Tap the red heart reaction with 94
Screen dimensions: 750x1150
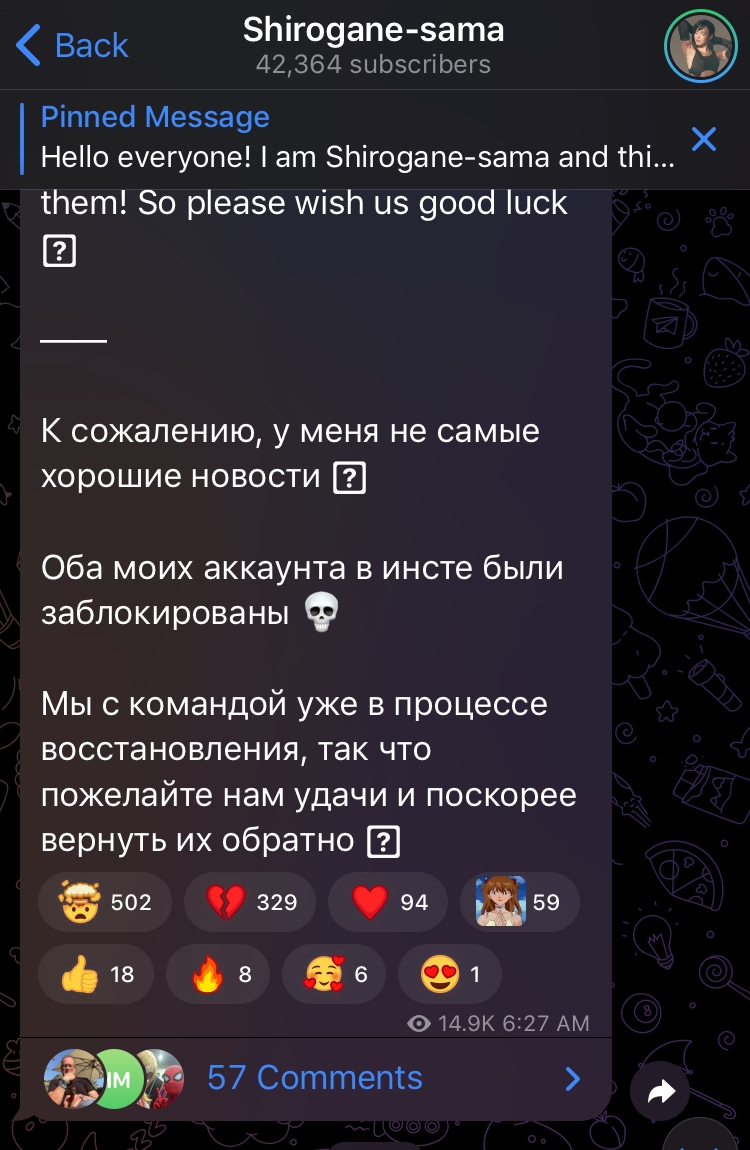(x=390, y=902)
